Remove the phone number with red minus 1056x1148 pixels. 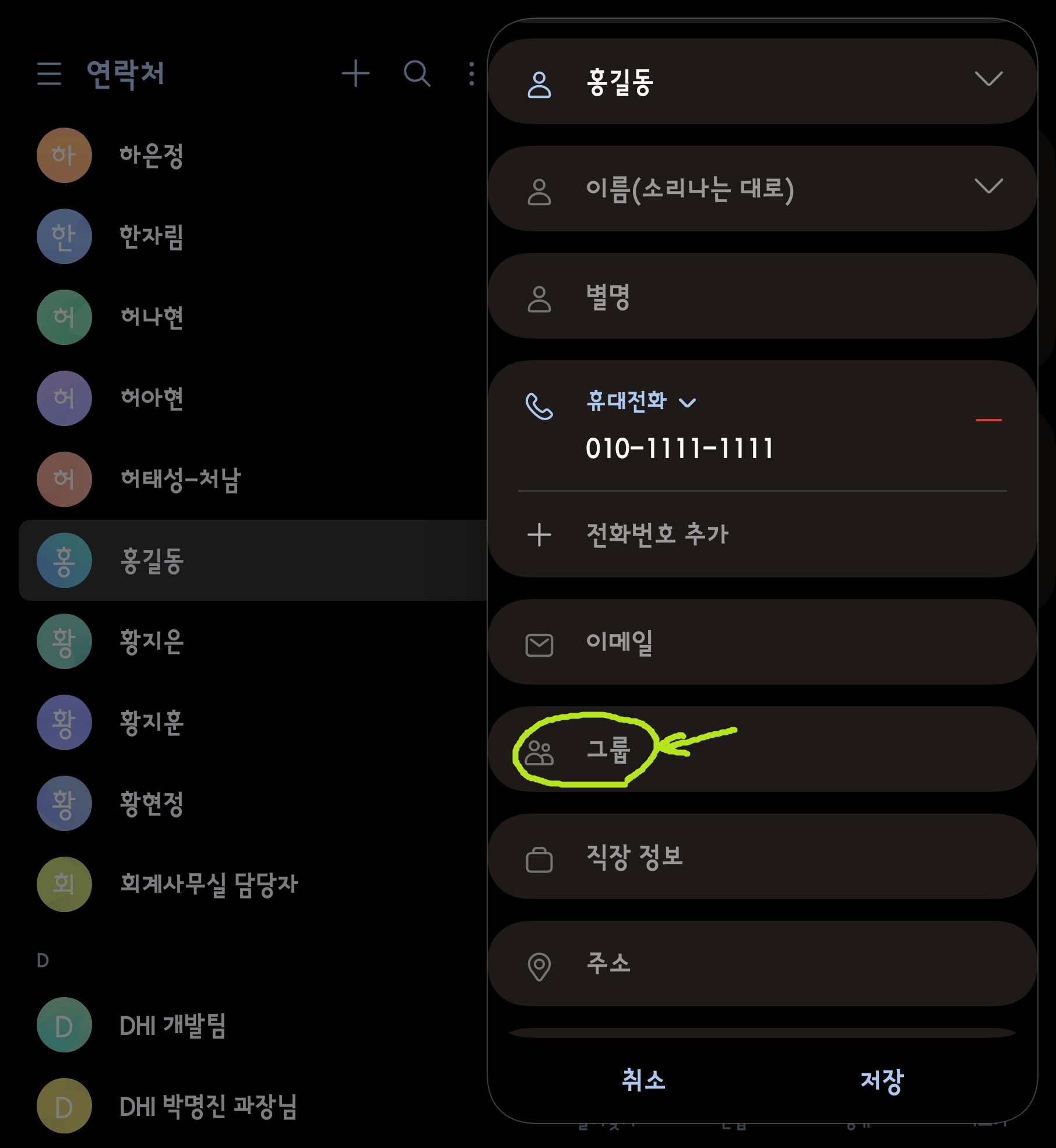click(x=988, y=420)
